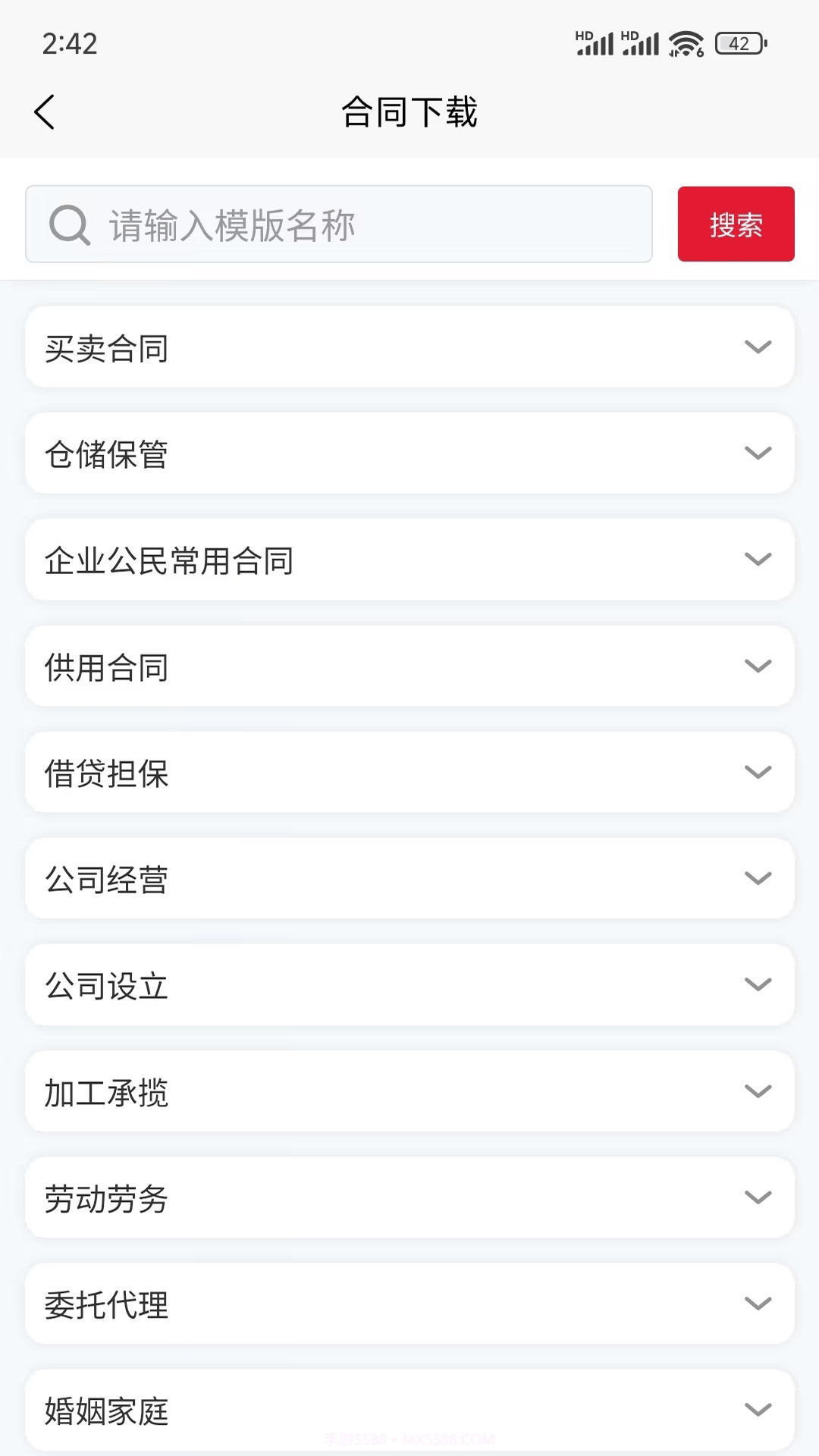Tap the battery indicator icon
Image resolution: width=819 pixels, height=1456 pixels.
tap(736, 43)
